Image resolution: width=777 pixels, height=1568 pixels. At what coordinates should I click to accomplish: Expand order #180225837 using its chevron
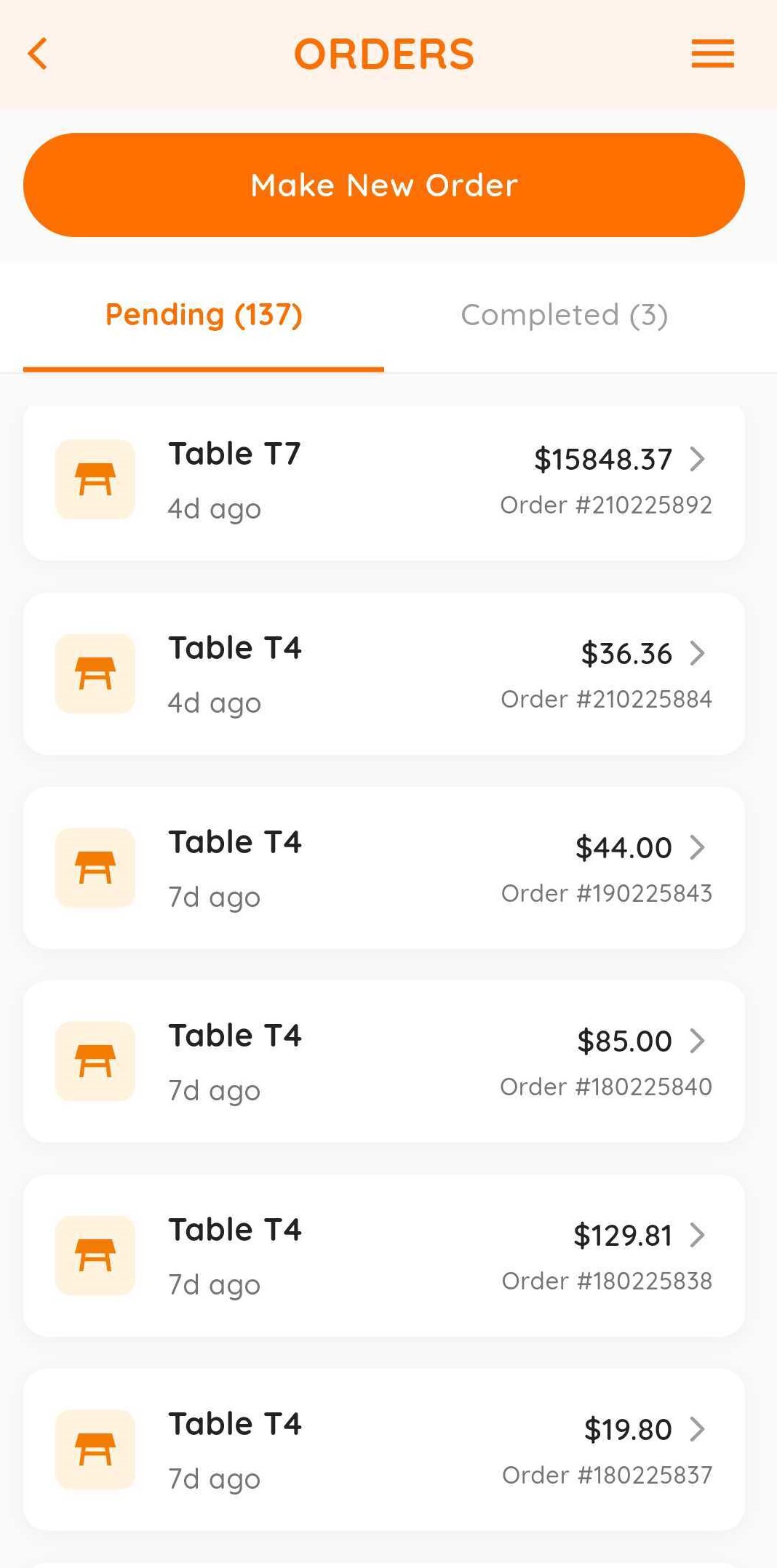click(698, 1429)
